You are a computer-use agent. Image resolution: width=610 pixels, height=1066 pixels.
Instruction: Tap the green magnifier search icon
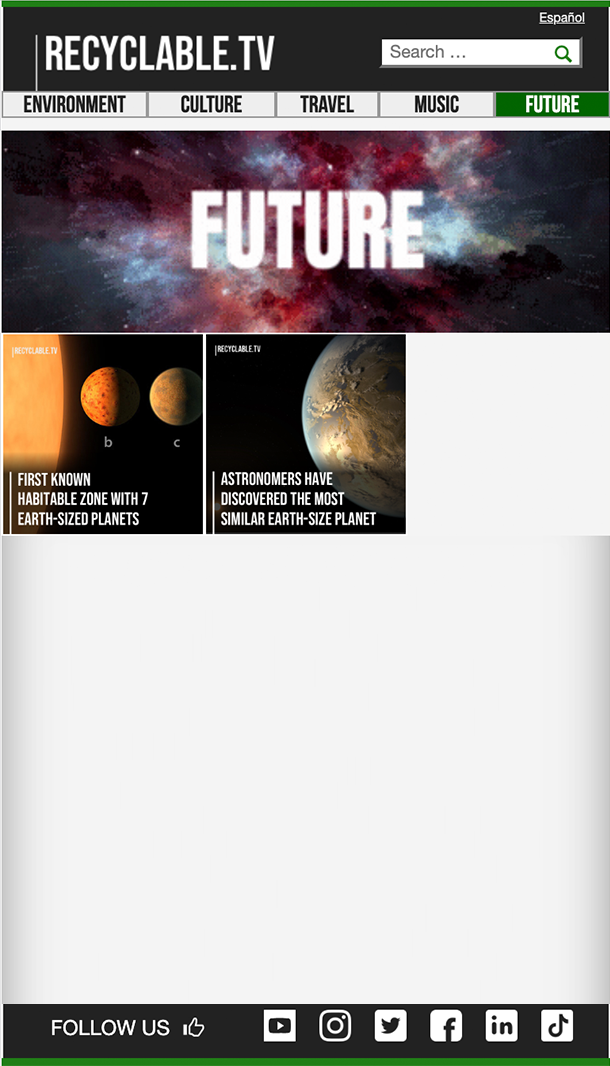pyautogui.click(x=563, y=54)
